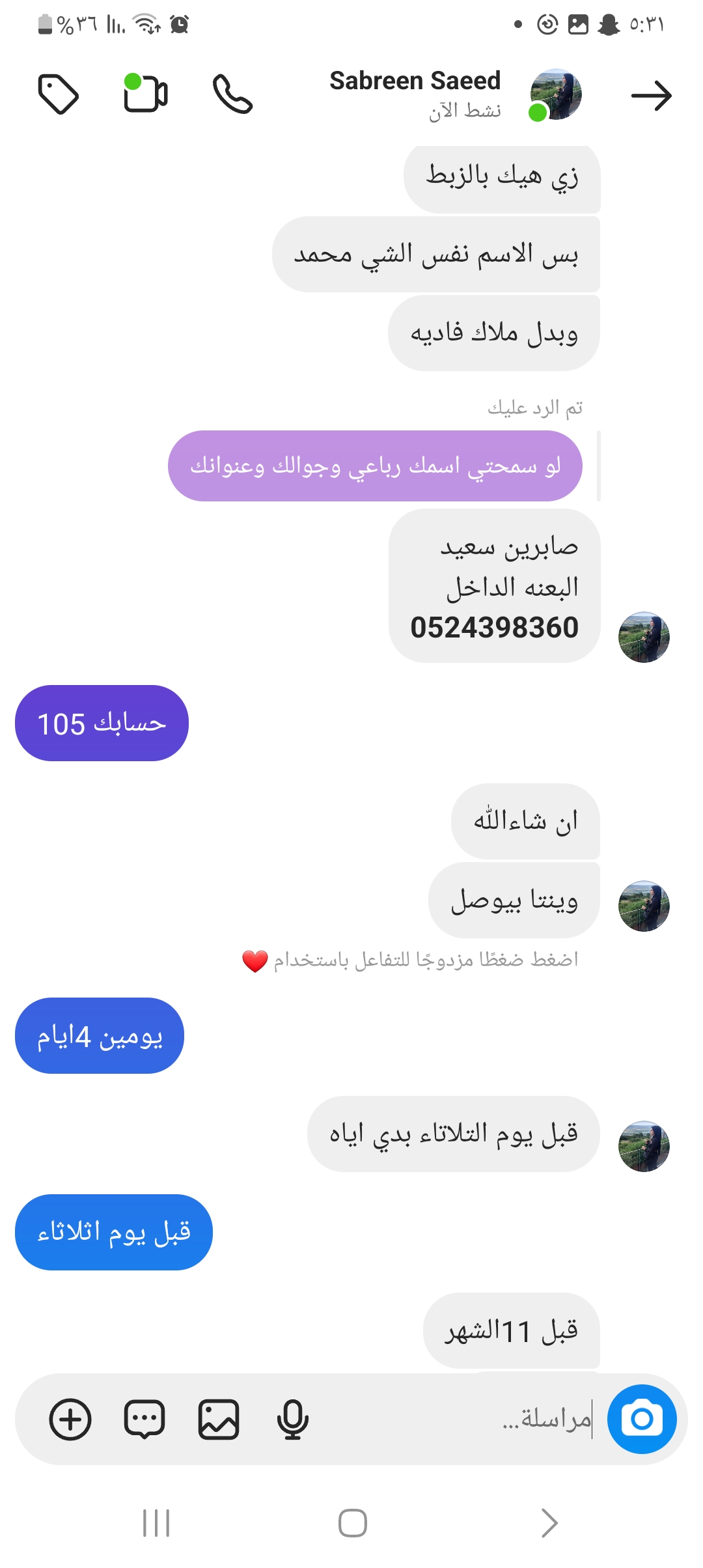Viewport: 703px width, 1568px height.
Task: Open the saved replies bubble icon
Action: pyautogui.click(x=144, y=1419)
